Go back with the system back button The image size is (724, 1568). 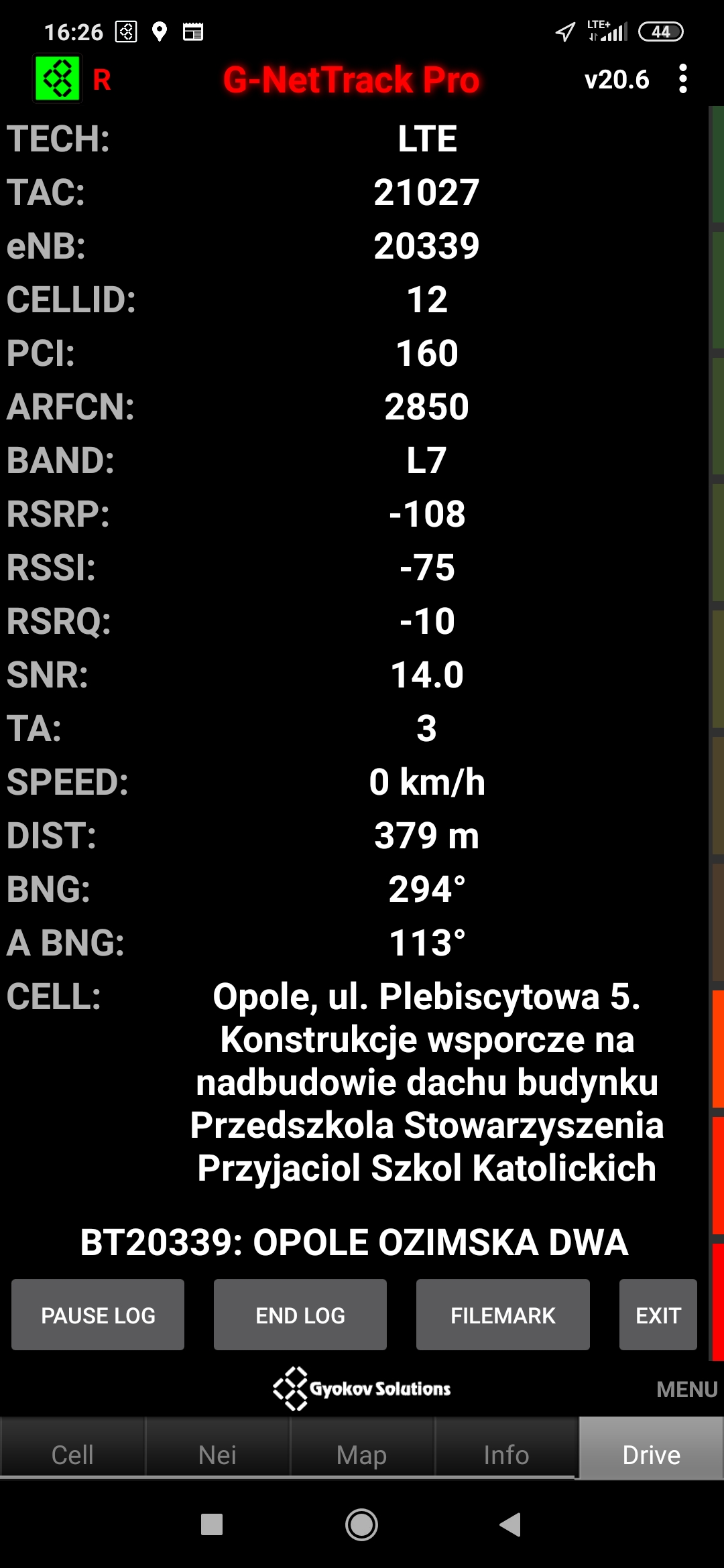tap(510, 1524)
